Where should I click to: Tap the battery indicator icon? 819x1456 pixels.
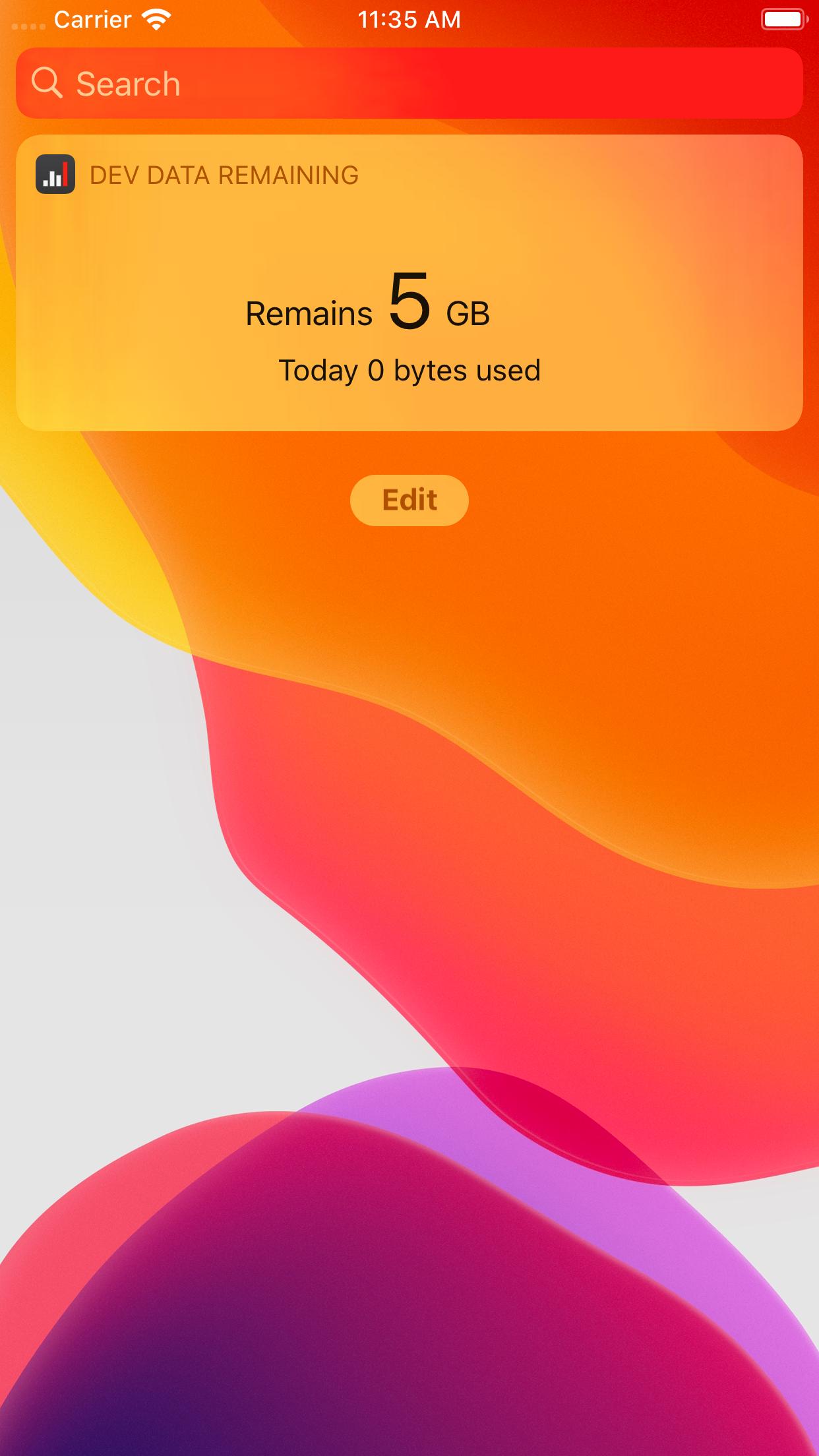(x=784, y=19)
